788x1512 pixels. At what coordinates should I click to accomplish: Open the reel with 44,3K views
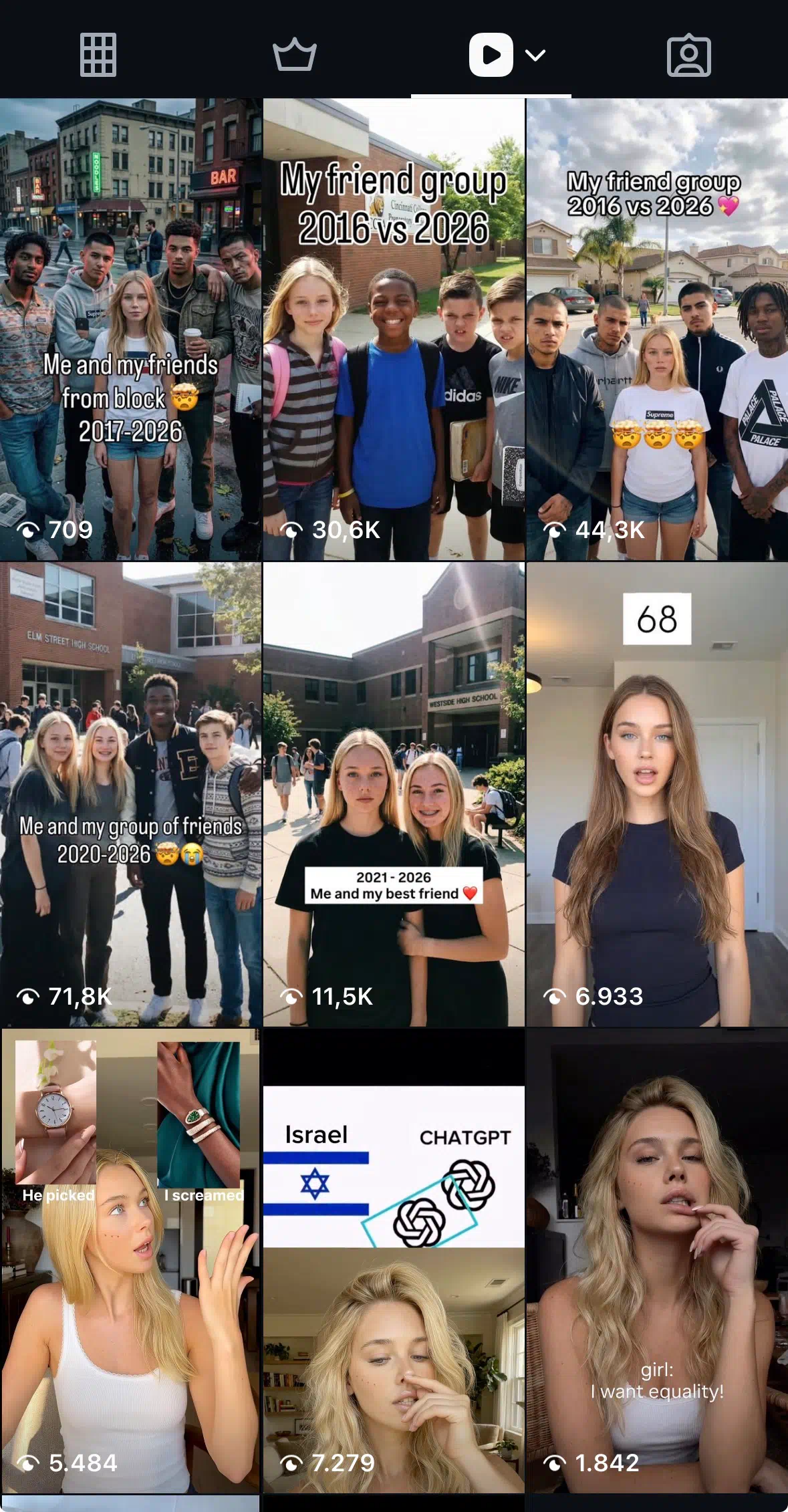coord(657,329)
